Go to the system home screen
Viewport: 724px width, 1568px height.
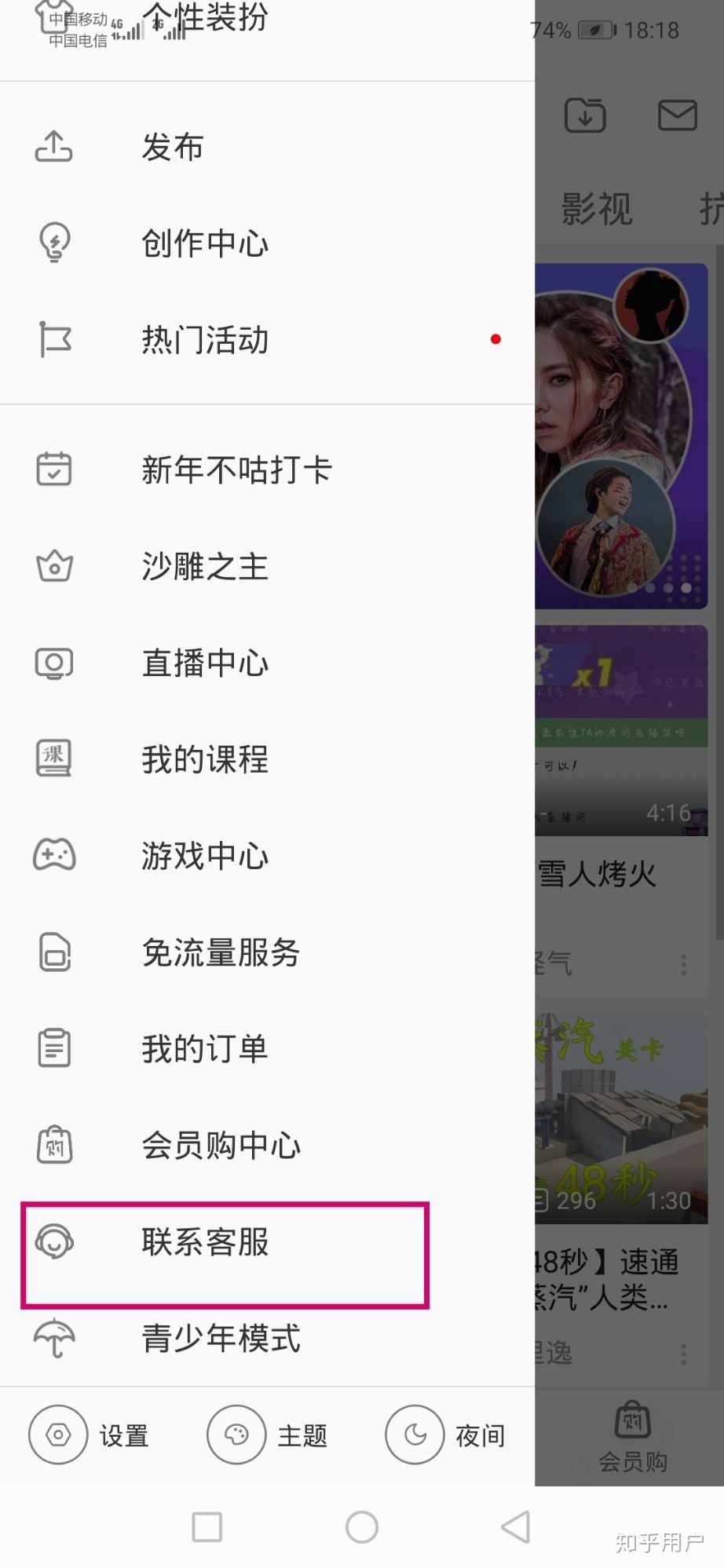point(362,1527)
